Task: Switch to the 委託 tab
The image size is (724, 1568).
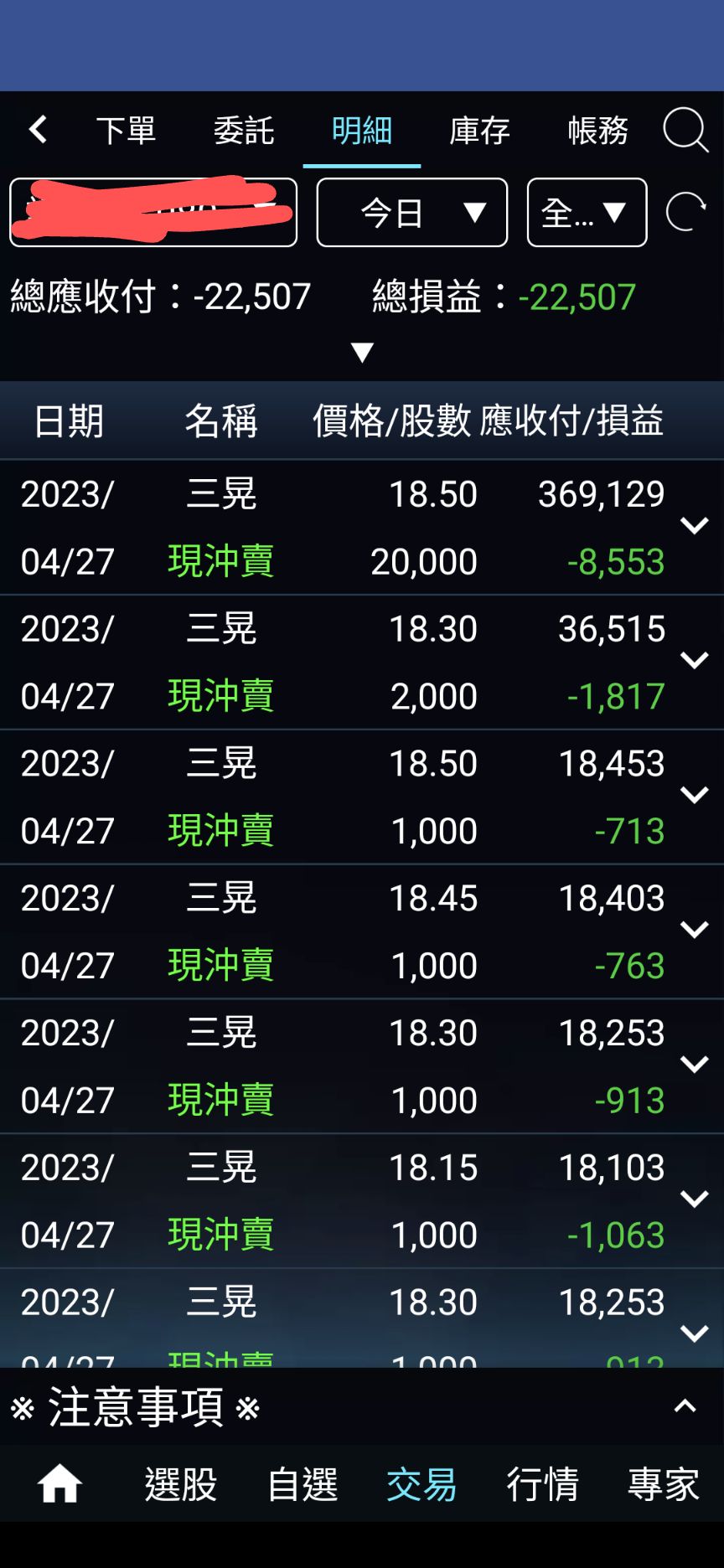Action: point(244,131)
